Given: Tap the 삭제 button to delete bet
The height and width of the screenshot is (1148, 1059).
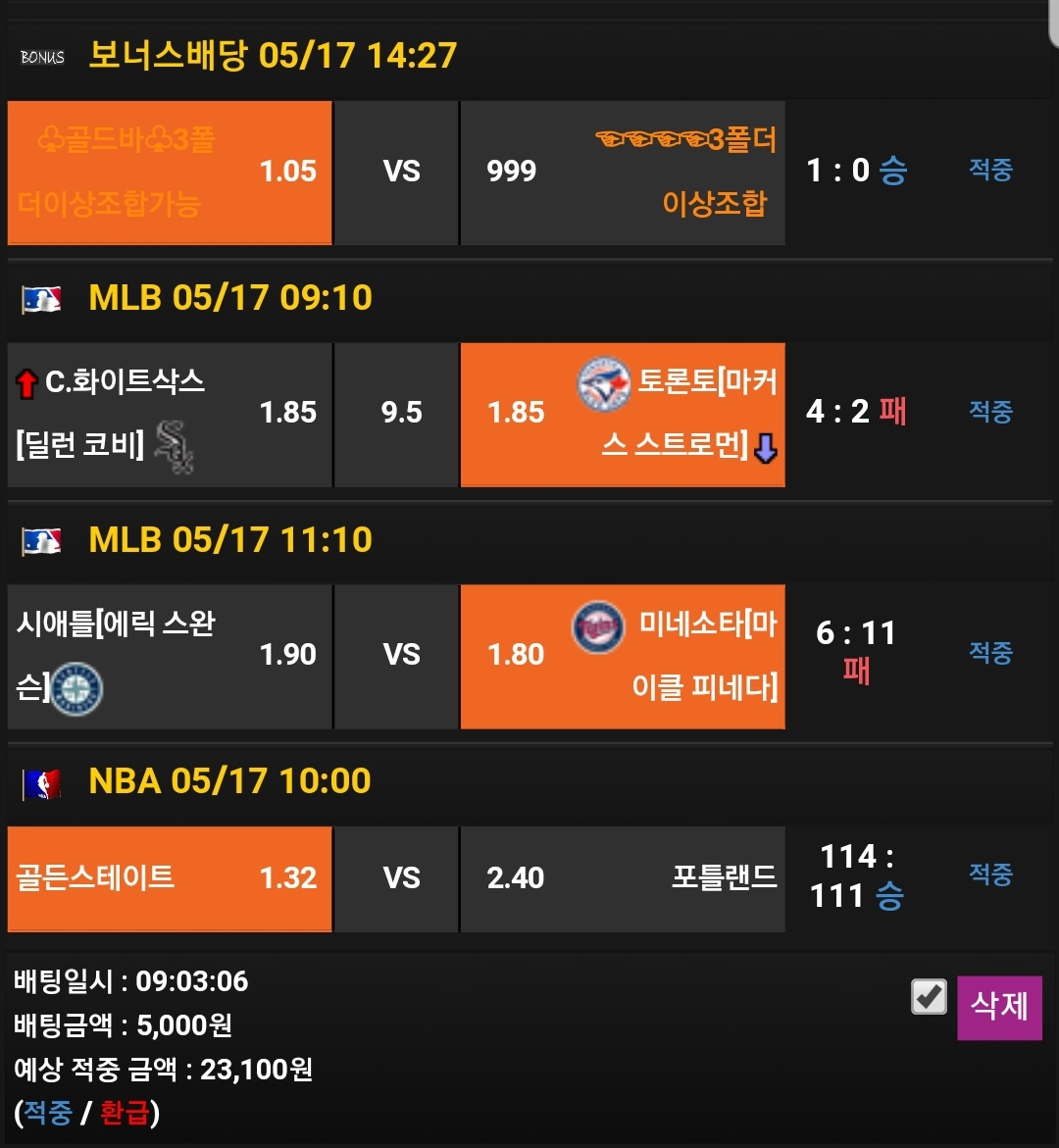Looking at the screenshot, I should tap(999, 1006).
